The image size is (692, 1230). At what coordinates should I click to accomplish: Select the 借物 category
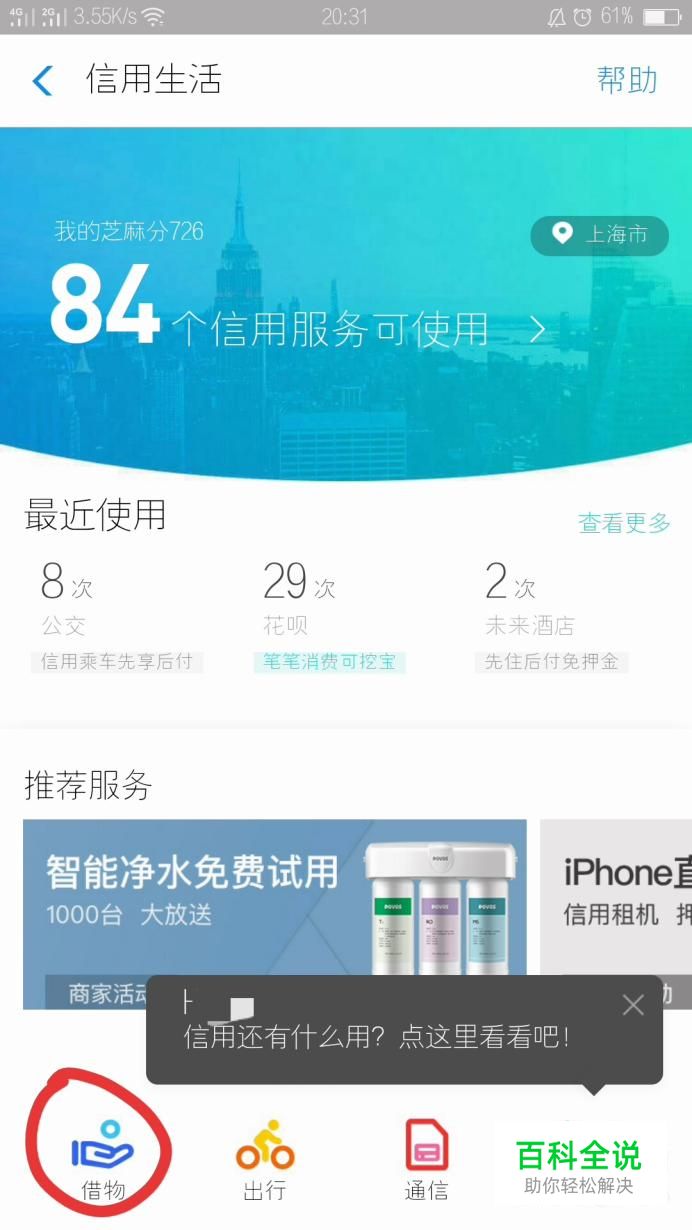102,1160
